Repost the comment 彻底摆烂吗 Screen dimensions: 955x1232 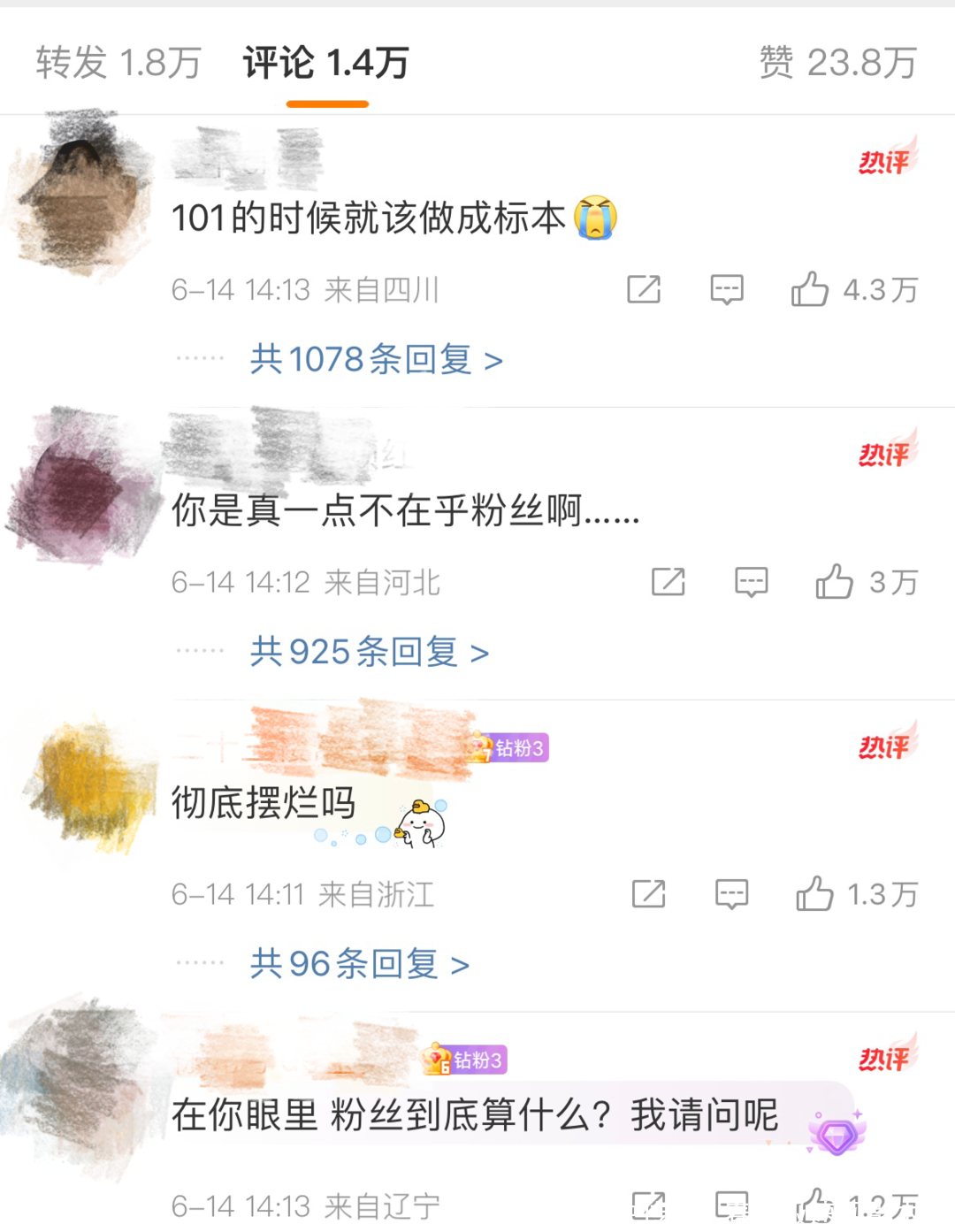click(649, 894)
